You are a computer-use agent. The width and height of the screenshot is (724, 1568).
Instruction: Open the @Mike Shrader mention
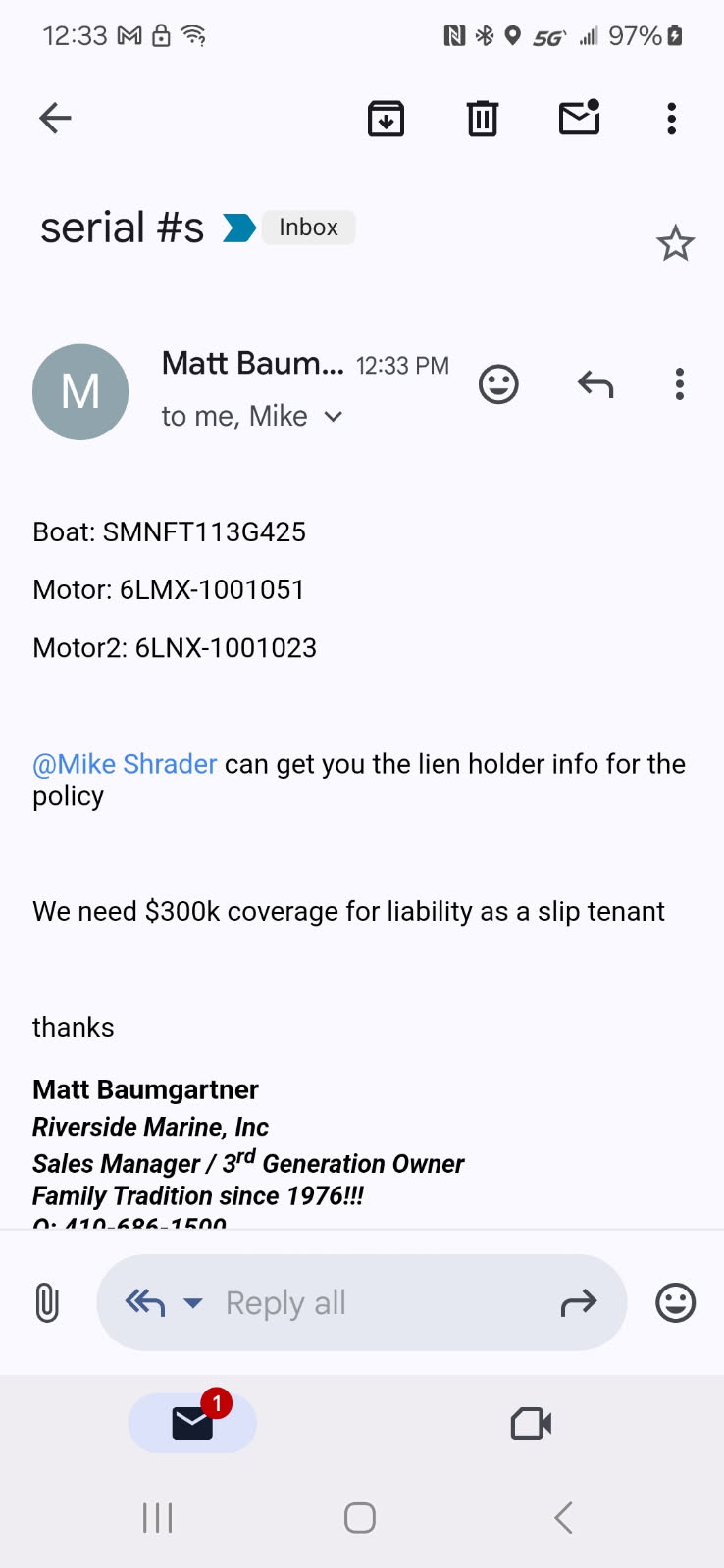tap(125, 764)
